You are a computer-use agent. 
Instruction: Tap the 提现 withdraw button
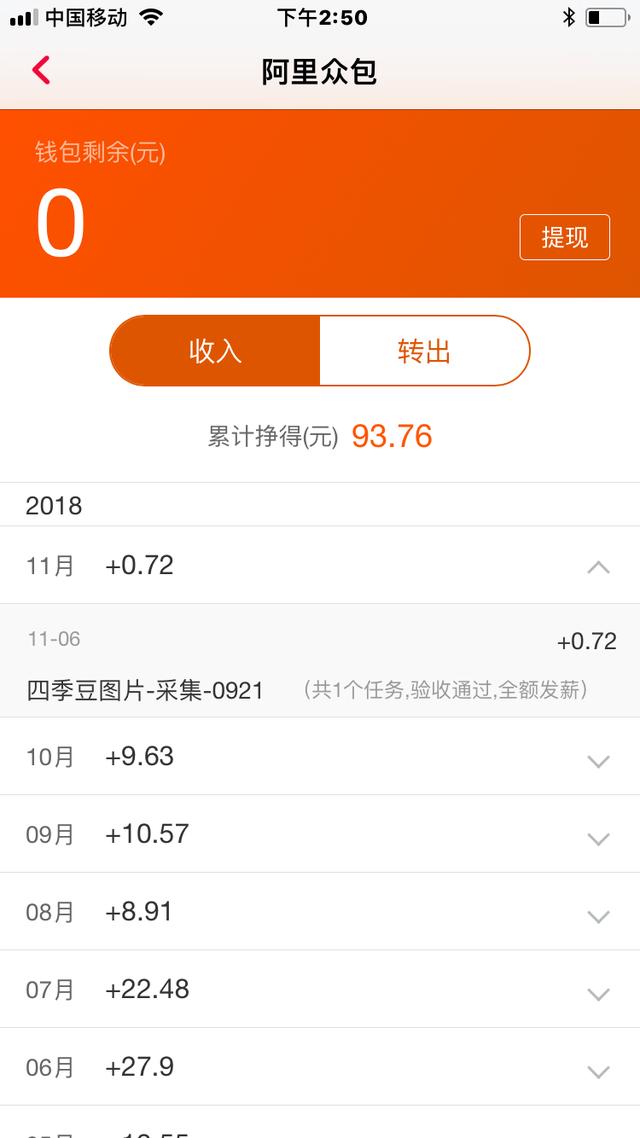[x=564, y=237]
